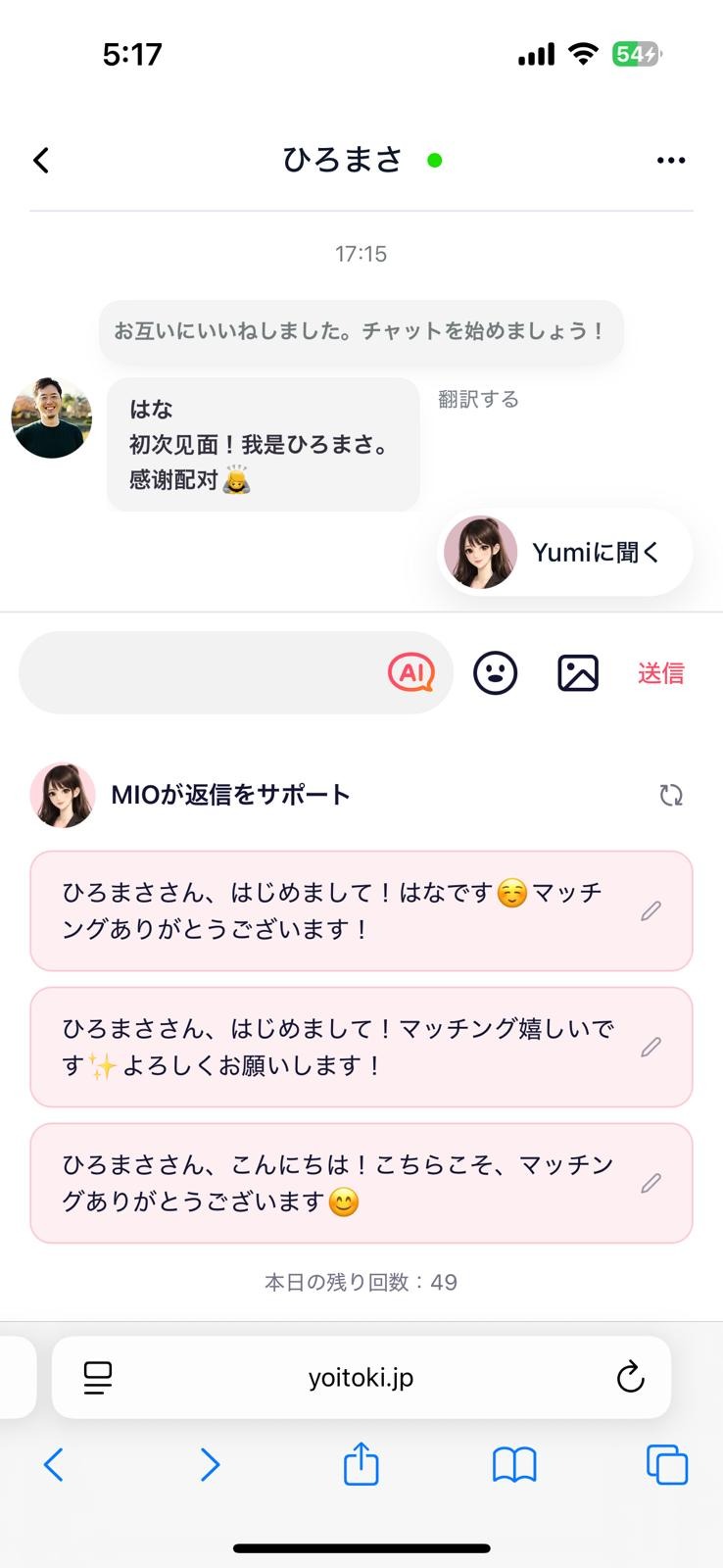Open Safari bookmarks

point(514,1465)
